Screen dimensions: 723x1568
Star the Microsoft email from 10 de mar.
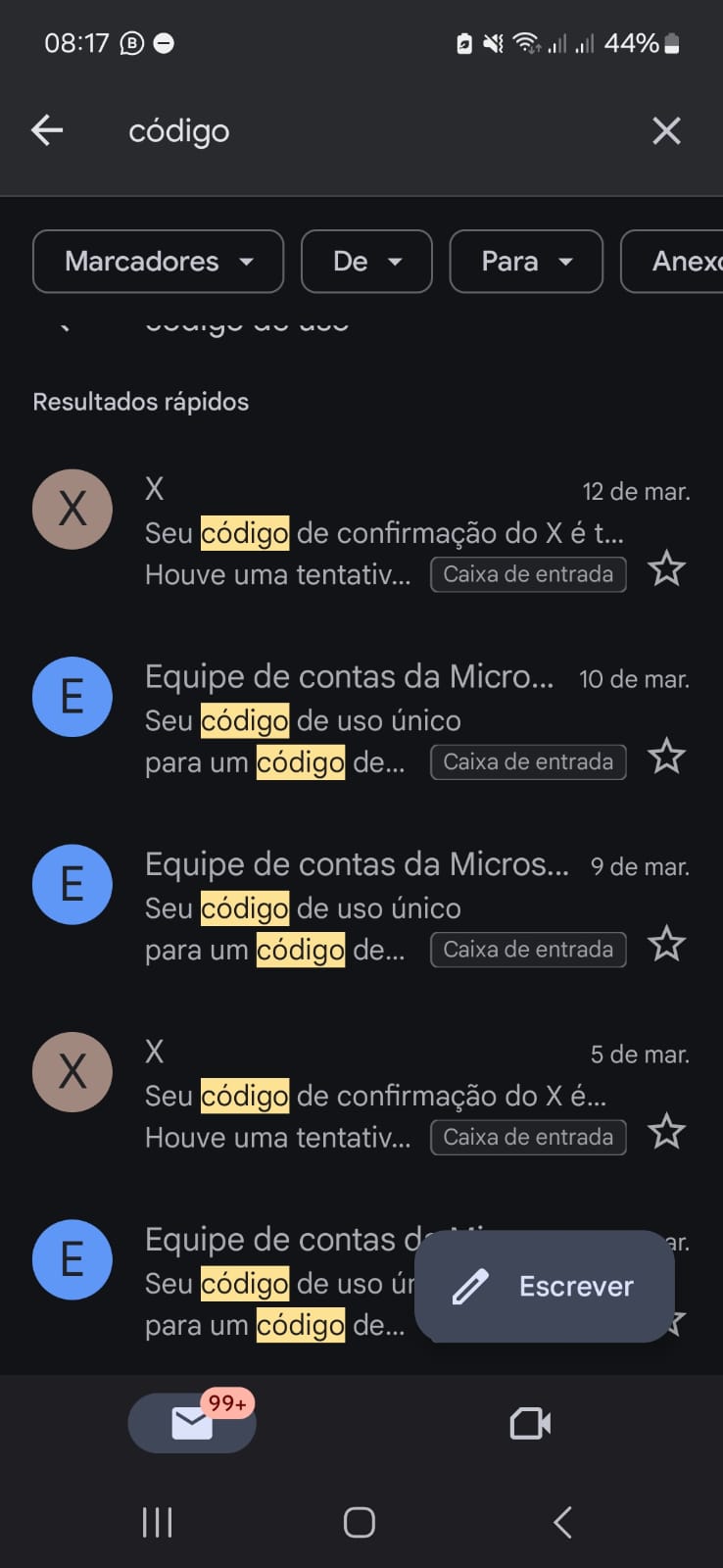[667, 757]
